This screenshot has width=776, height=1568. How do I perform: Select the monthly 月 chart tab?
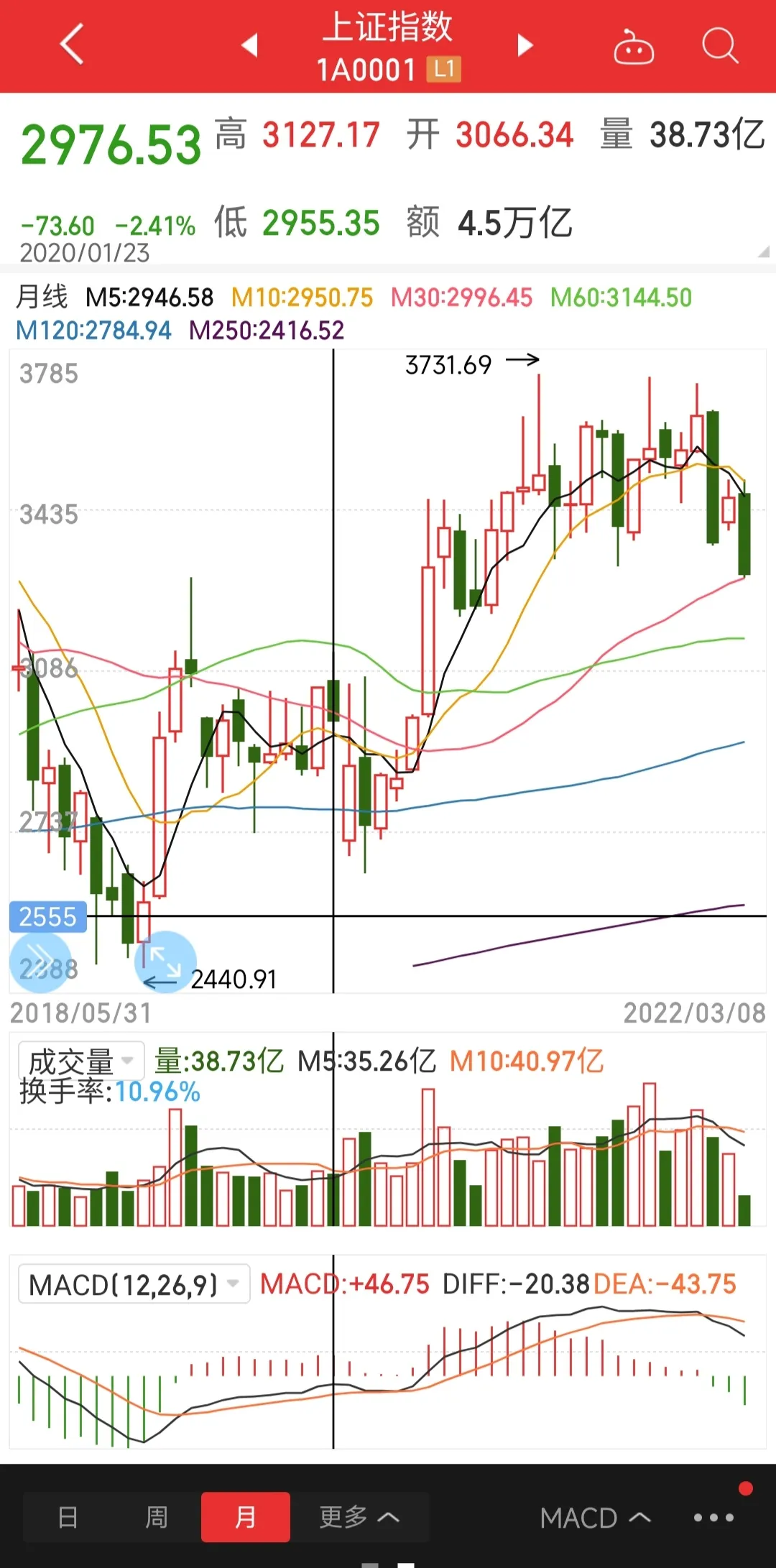[x=245, y=1517]
